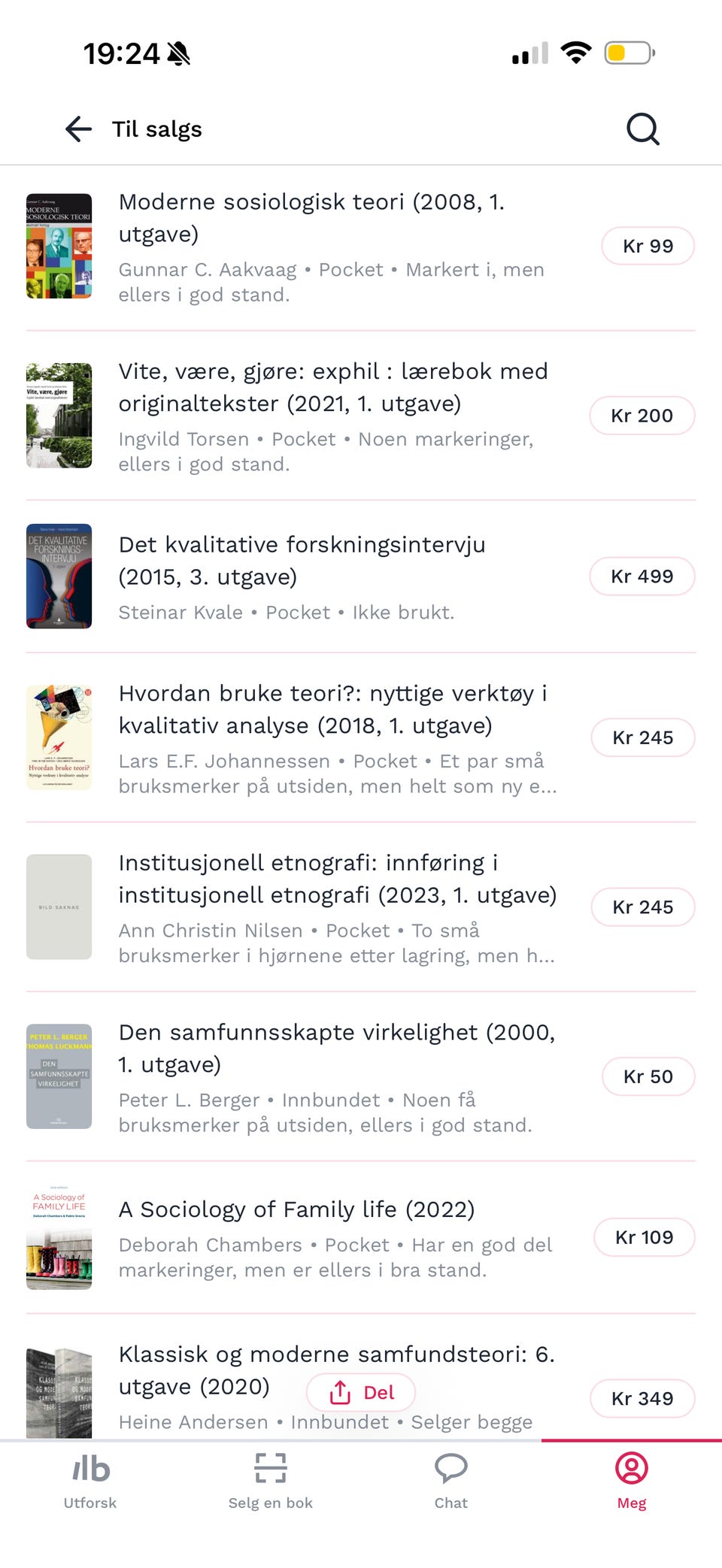Open the Chat tab
Screen dimensions: 722x1568
tap(450, 1481)
